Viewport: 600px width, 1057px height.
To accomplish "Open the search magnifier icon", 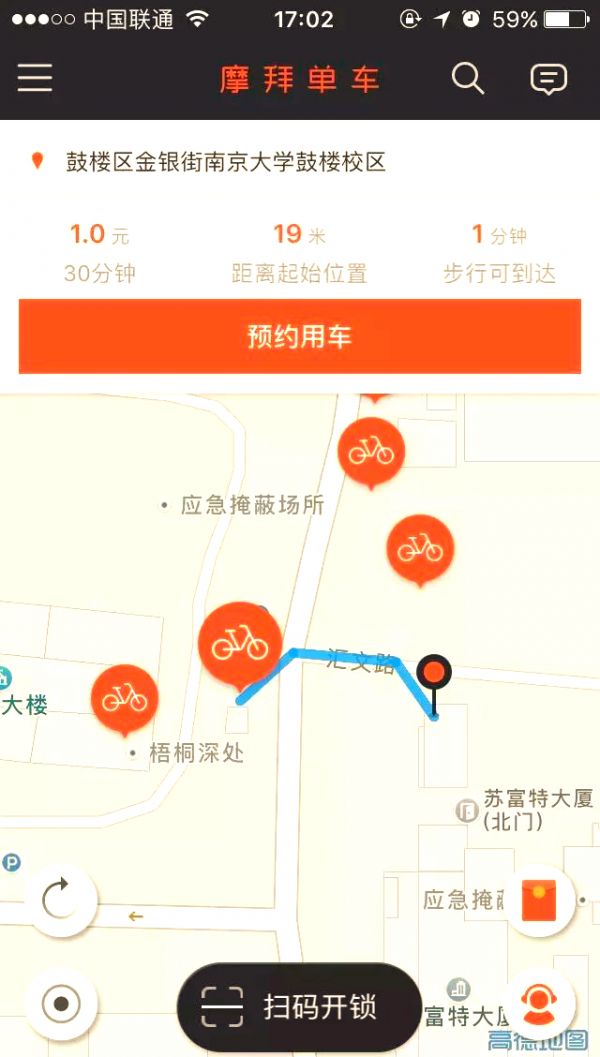I will click(x=468, y=79).
